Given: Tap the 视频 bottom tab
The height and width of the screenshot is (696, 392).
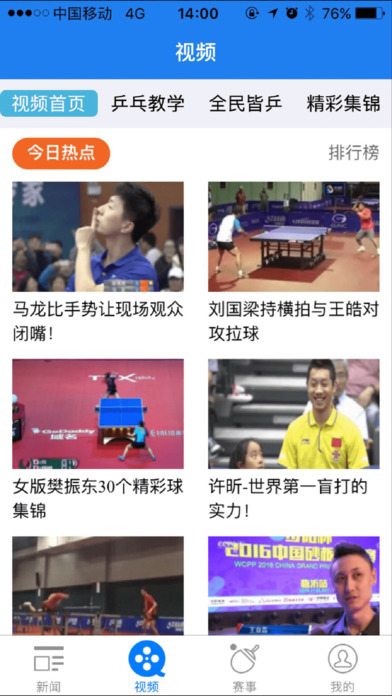Looking at the screenshot, I should [147, 667].
